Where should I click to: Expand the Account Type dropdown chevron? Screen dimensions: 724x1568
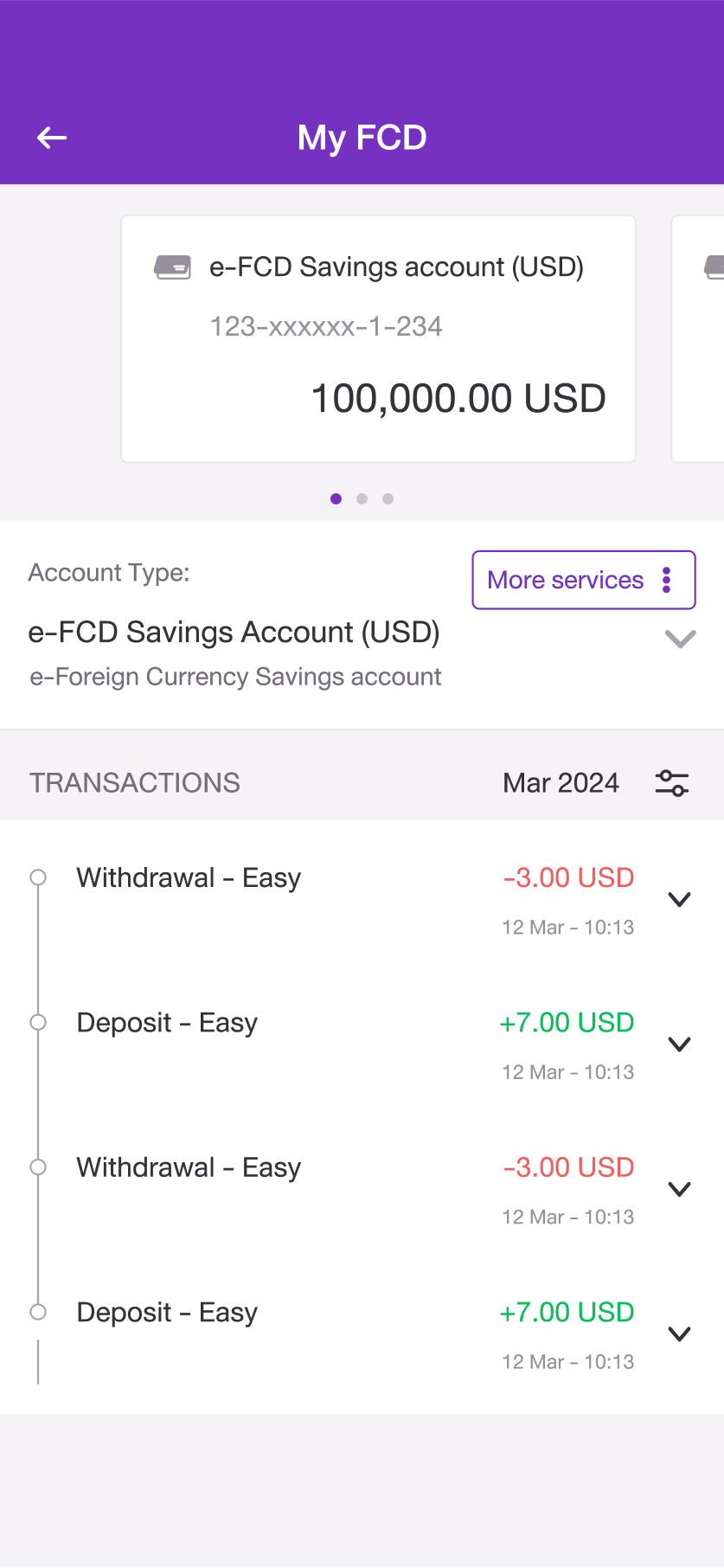[681, 639]
